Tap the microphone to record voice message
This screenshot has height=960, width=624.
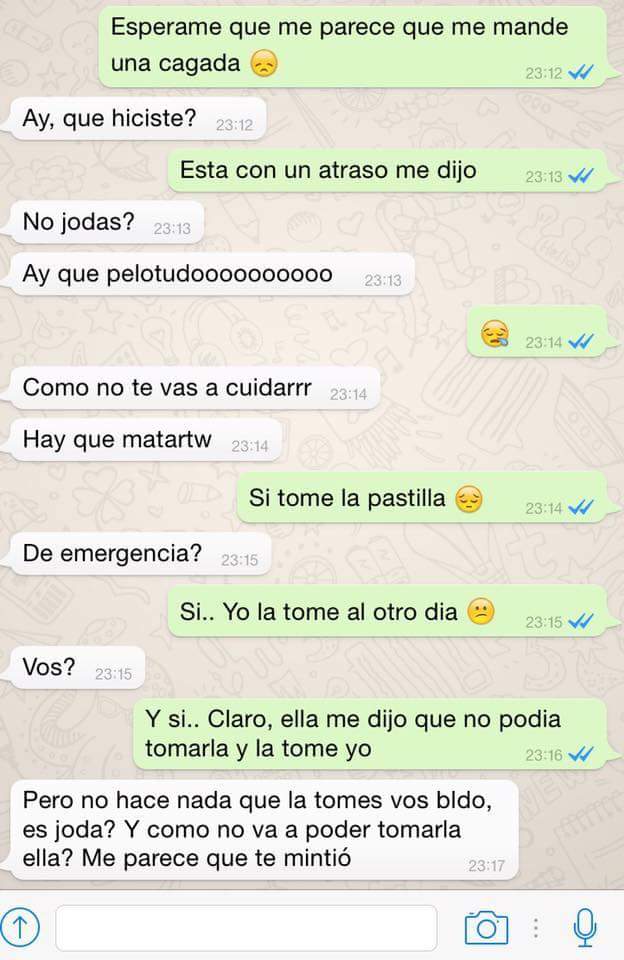pyautogui.click(x=585, y=927)
